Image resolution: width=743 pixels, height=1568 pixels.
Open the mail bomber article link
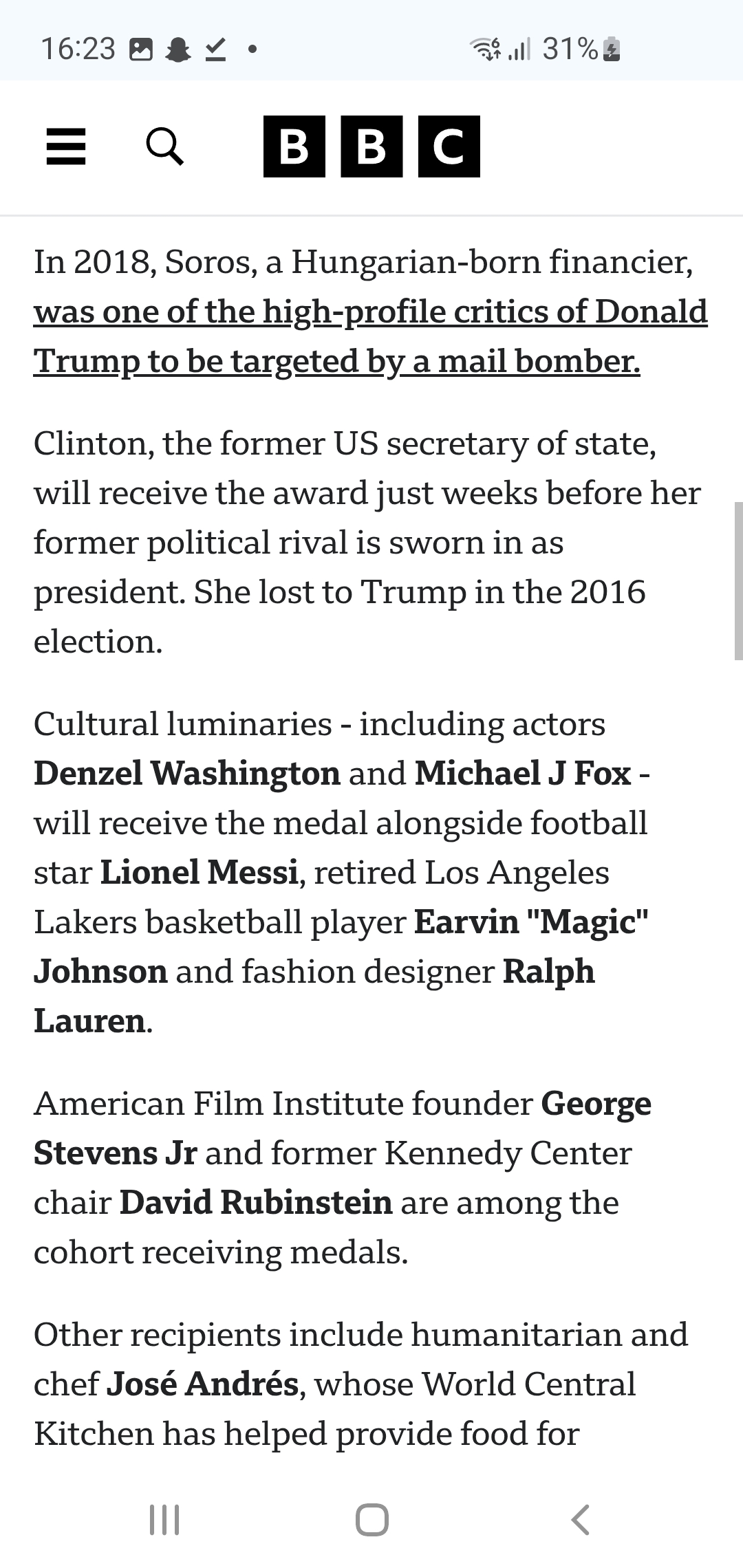coord(371,336)
